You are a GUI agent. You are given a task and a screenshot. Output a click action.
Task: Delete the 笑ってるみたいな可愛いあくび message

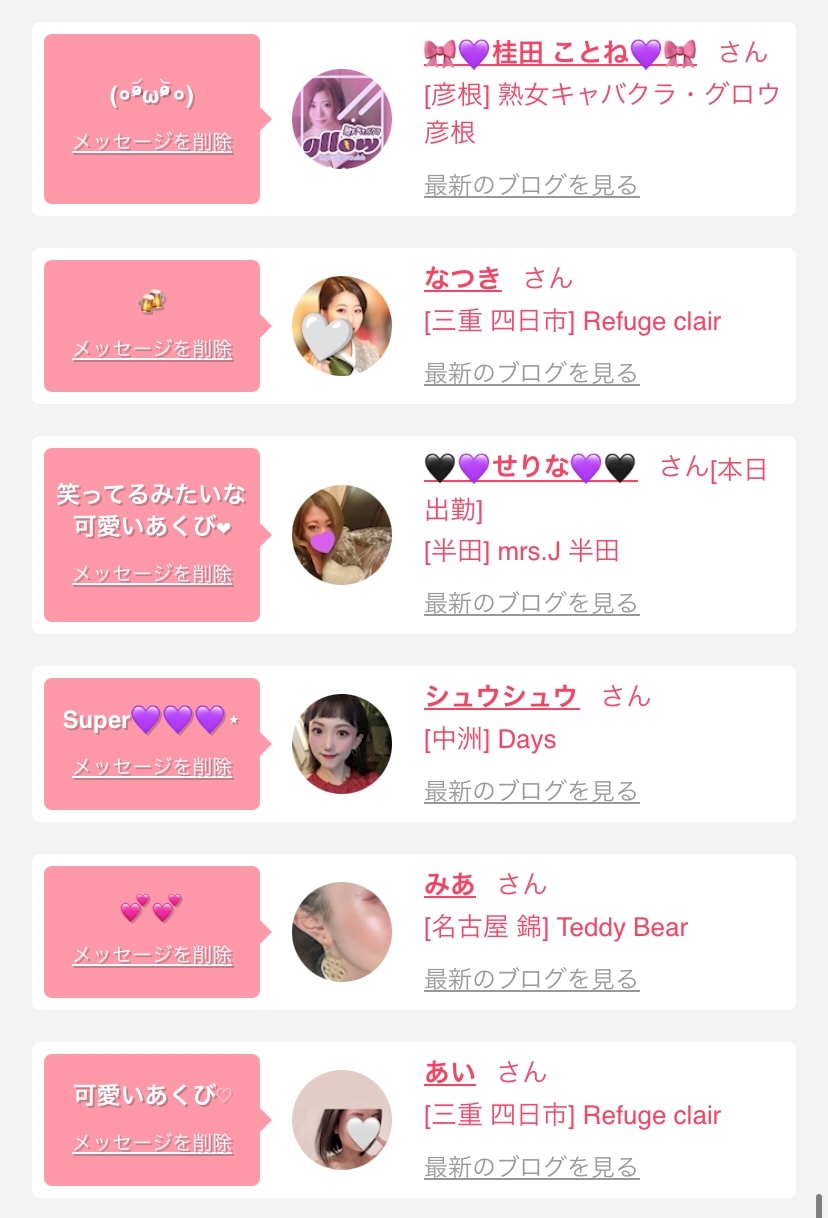pyautogui.click(x=152, y=575)
